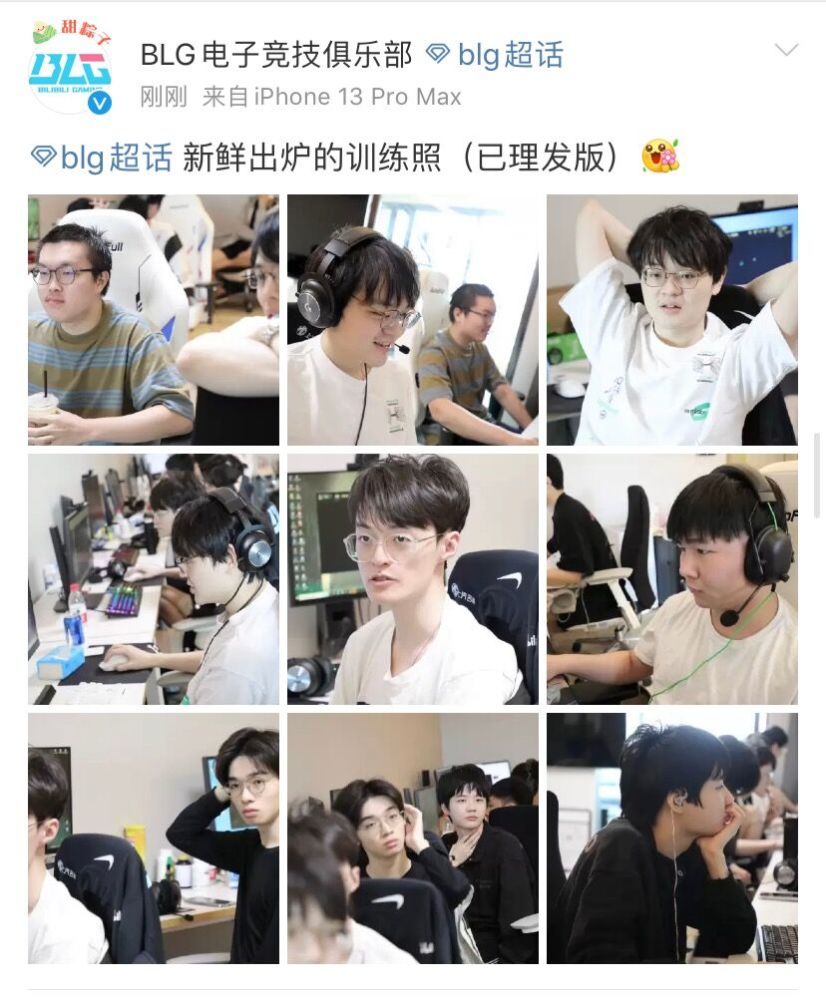Open photo of player stretching arms behind head

[672, 320]
